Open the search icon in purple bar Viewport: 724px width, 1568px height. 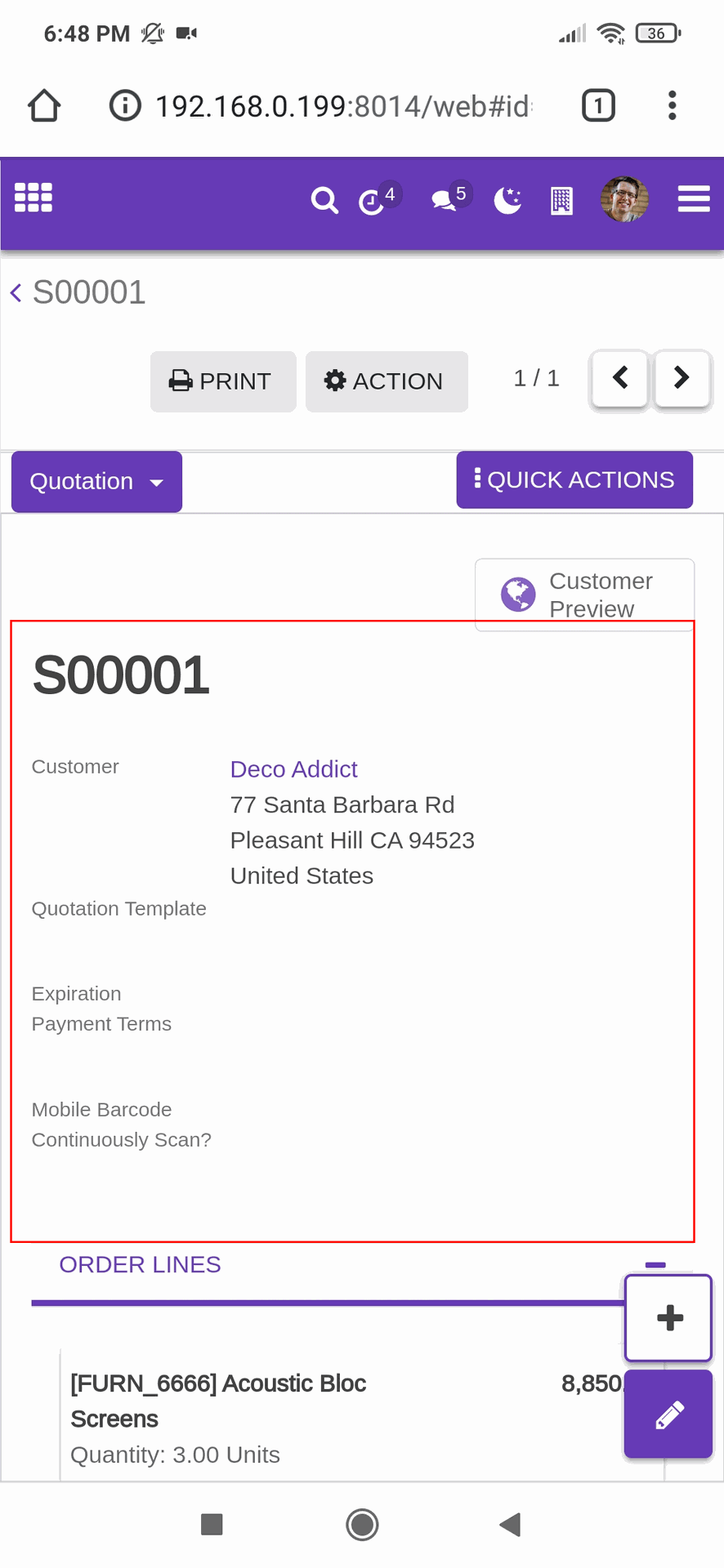(324, 200)
